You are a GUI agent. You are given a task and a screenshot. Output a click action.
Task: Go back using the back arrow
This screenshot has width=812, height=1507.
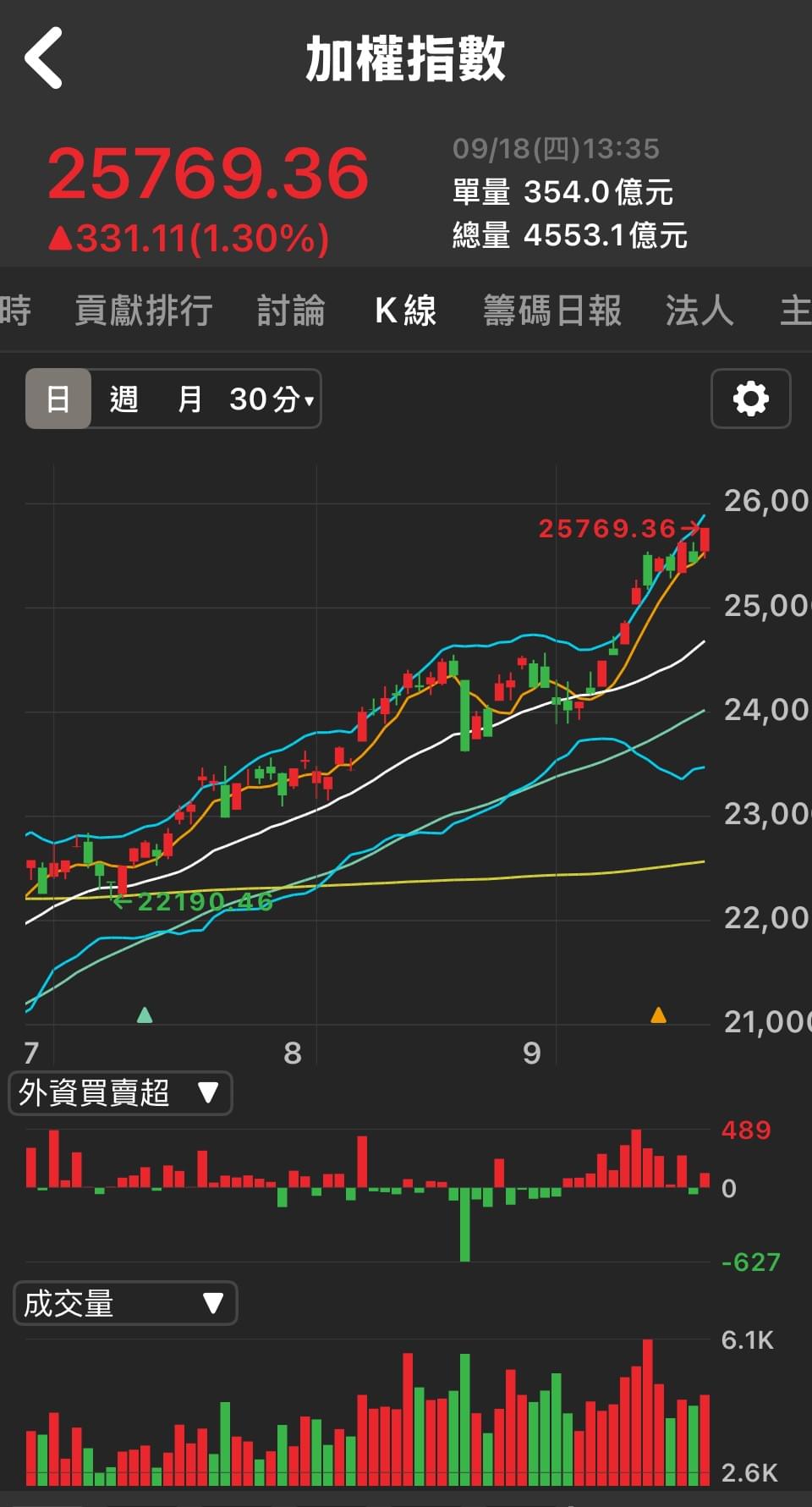[44, 58]
